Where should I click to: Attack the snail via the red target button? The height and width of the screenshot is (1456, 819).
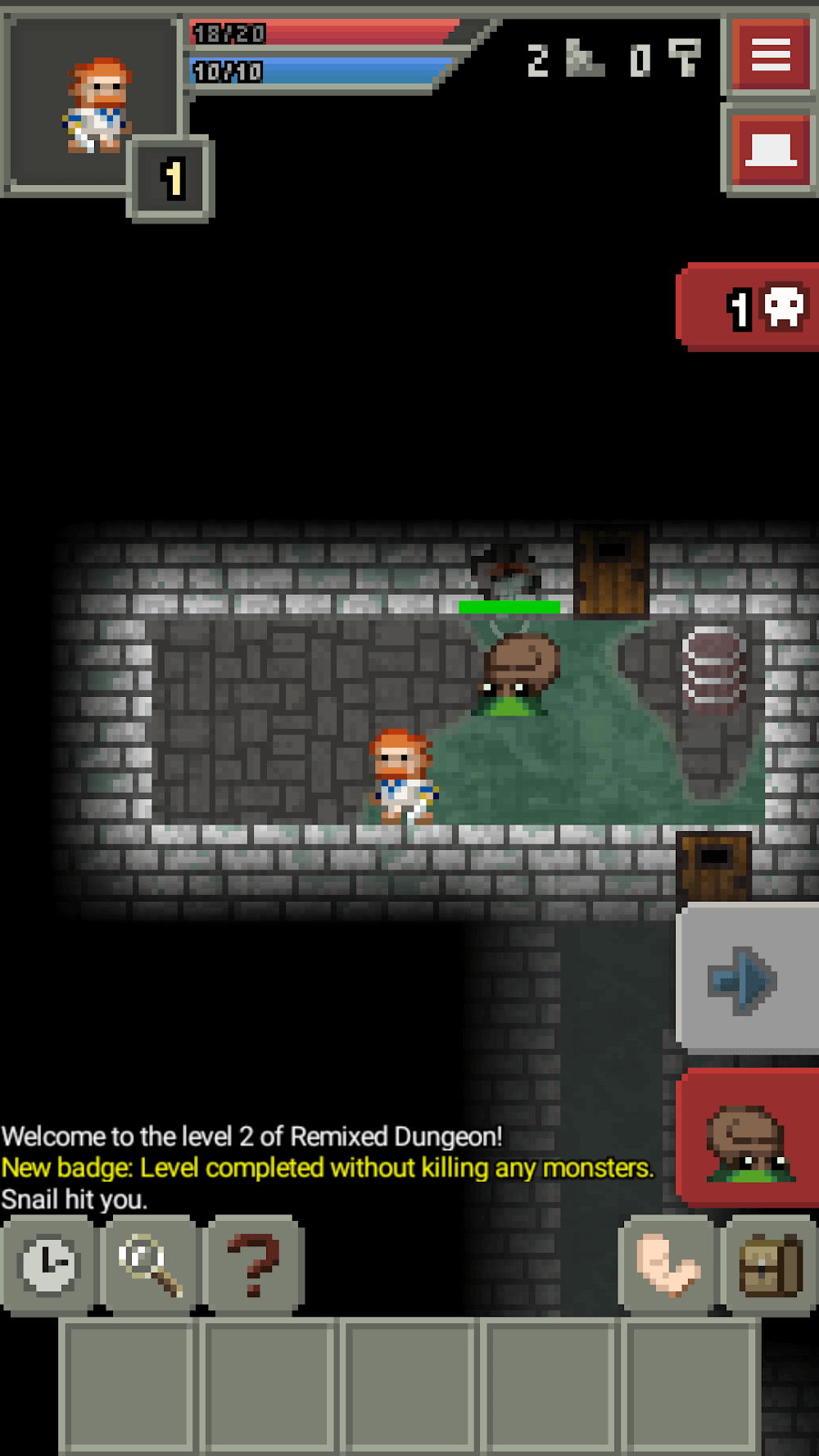point(749,1140)
